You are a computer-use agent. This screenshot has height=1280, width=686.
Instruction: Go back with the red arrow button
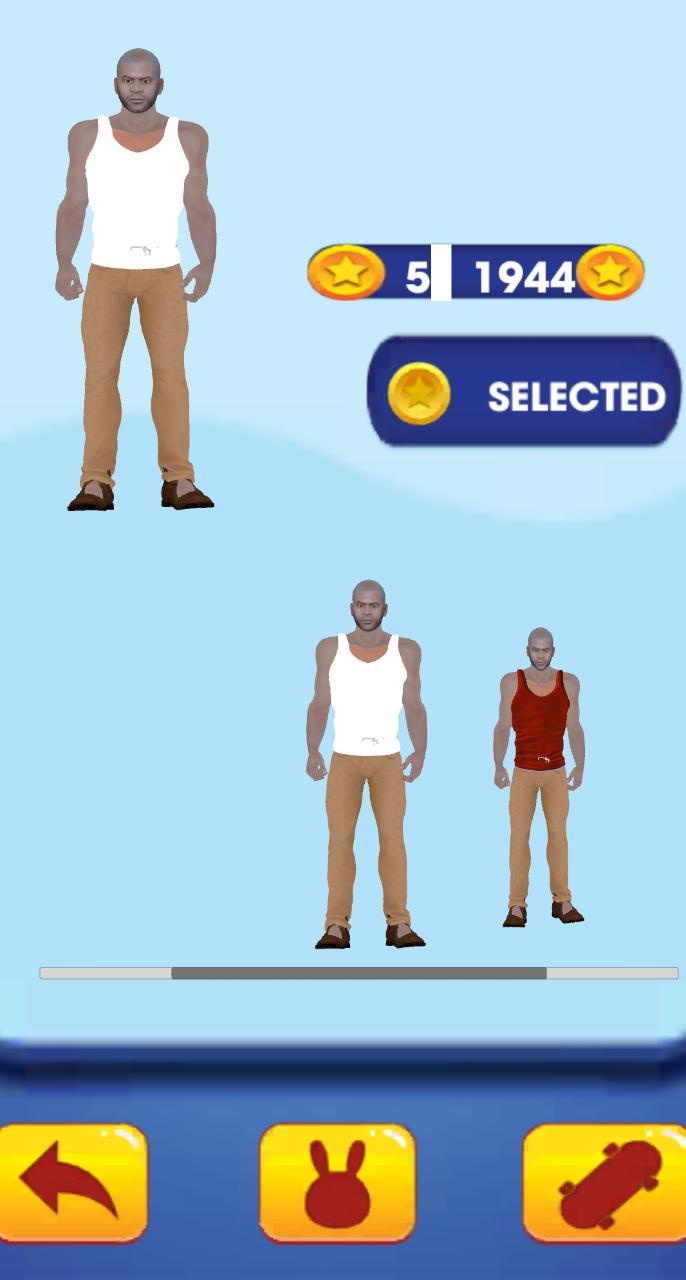(x=72, y=1183)
